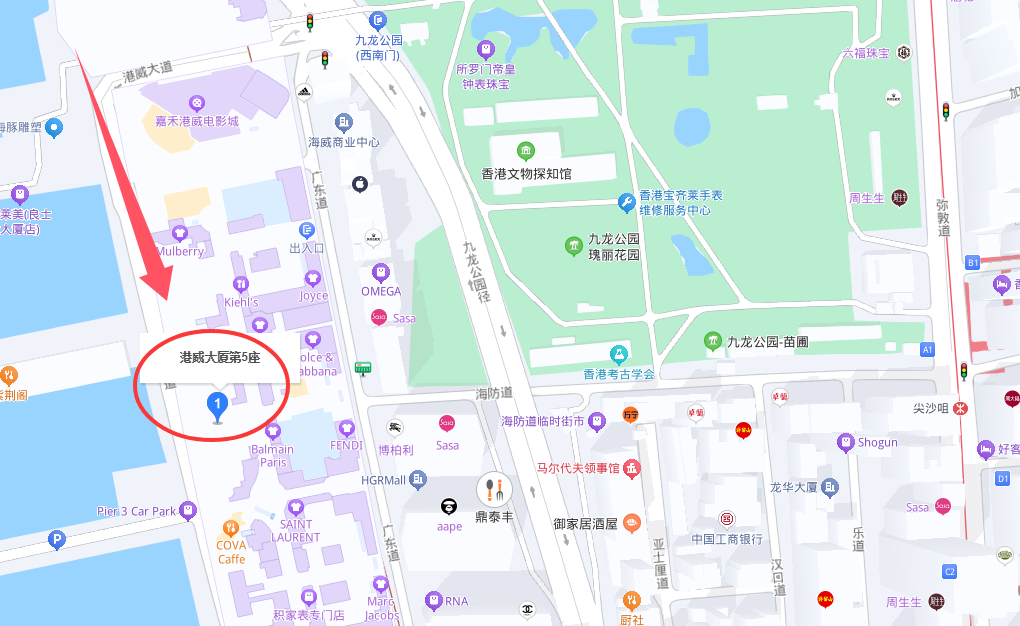Tap the 九龙公园瑰丽花园 marker

[x=573, y=246]
